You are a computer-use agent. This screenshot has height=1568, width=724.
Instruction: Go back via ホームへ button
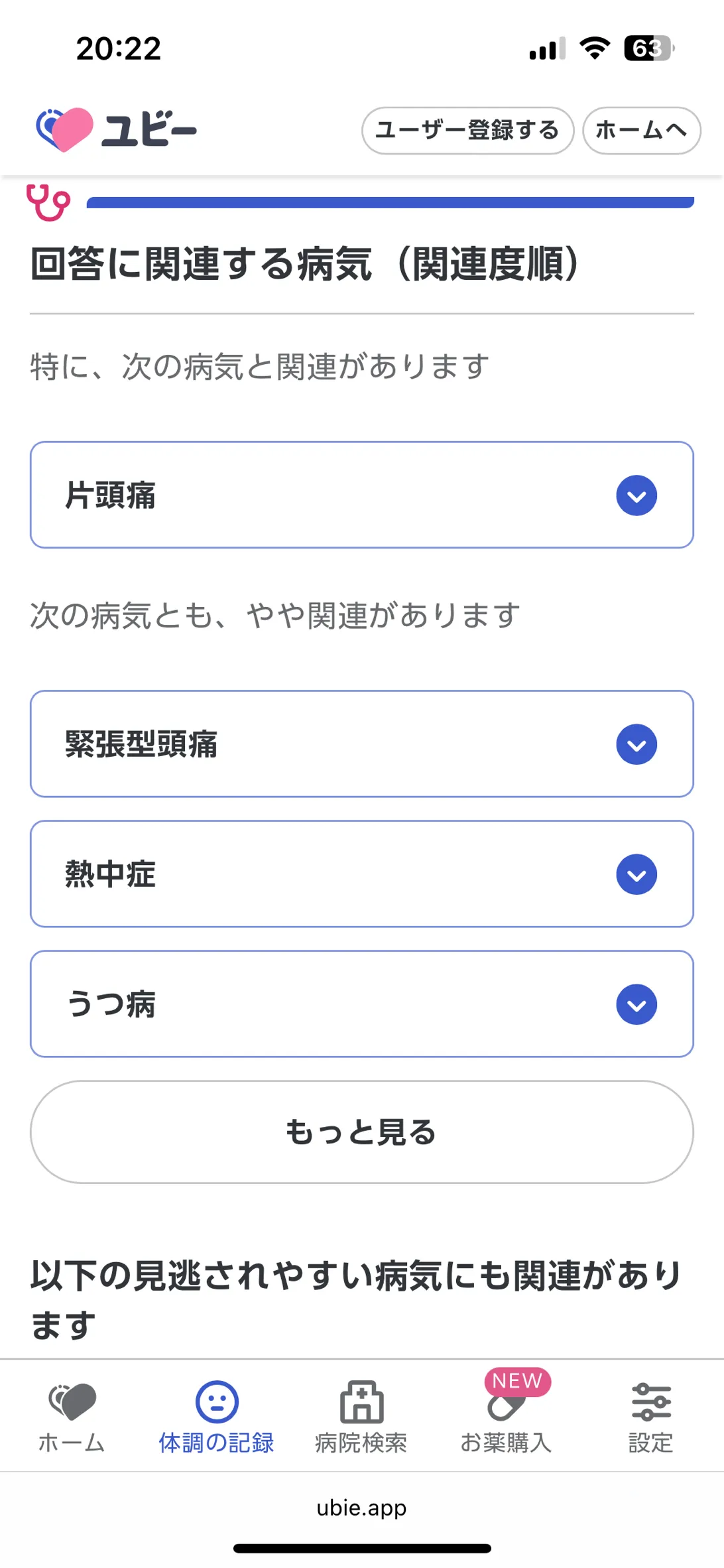click(641, 131)
